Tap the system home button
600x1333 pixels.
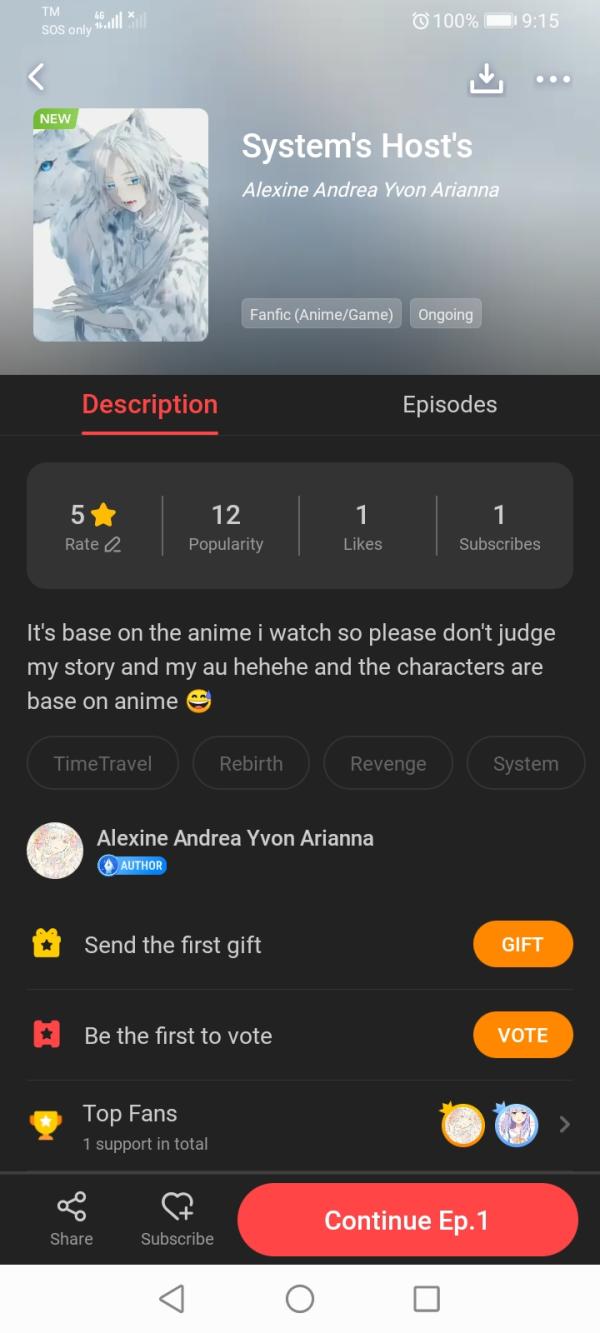[300, 1298]
